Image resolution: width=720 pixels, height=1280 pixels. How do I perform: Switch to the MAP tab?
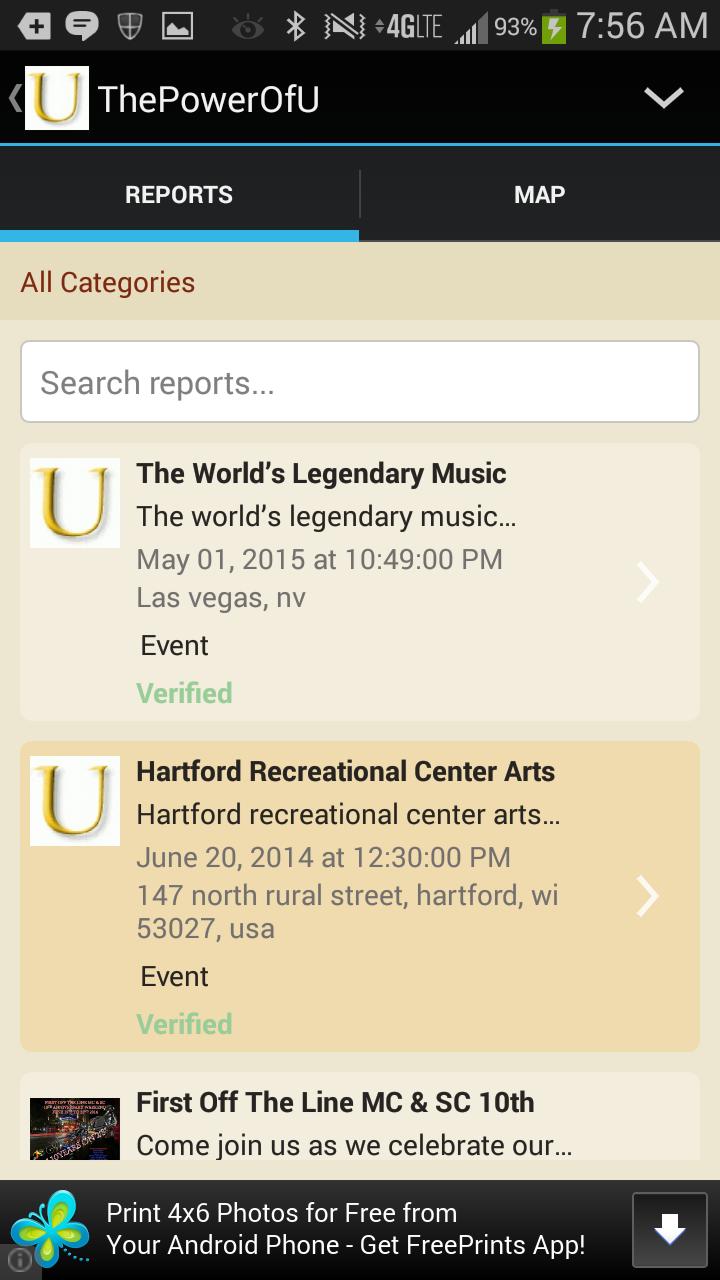pyautogui.click(x=539, y=195)
